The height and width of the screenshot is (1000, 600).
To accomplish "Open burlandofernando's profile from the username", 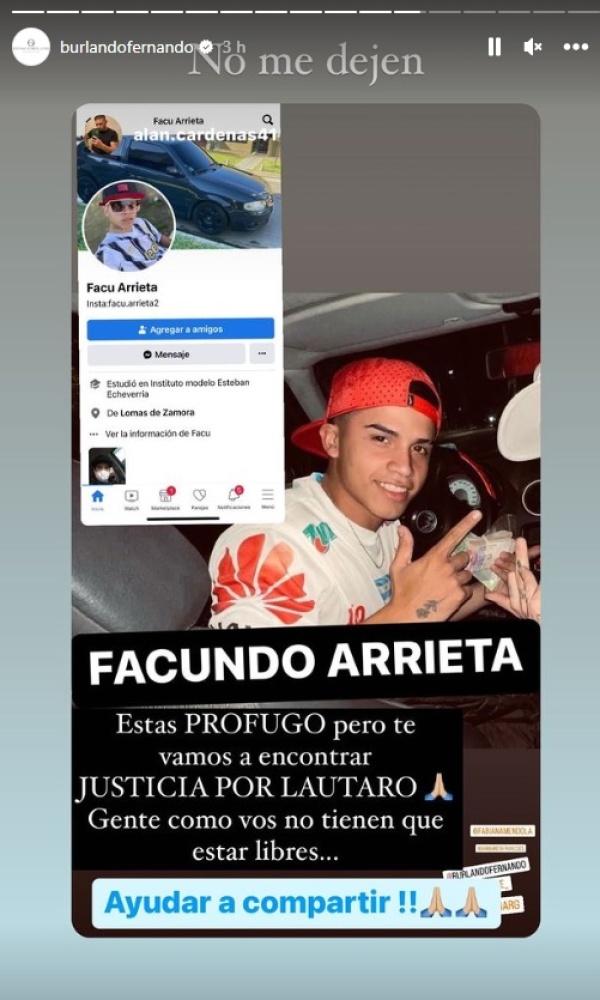I will coord(126,47).
